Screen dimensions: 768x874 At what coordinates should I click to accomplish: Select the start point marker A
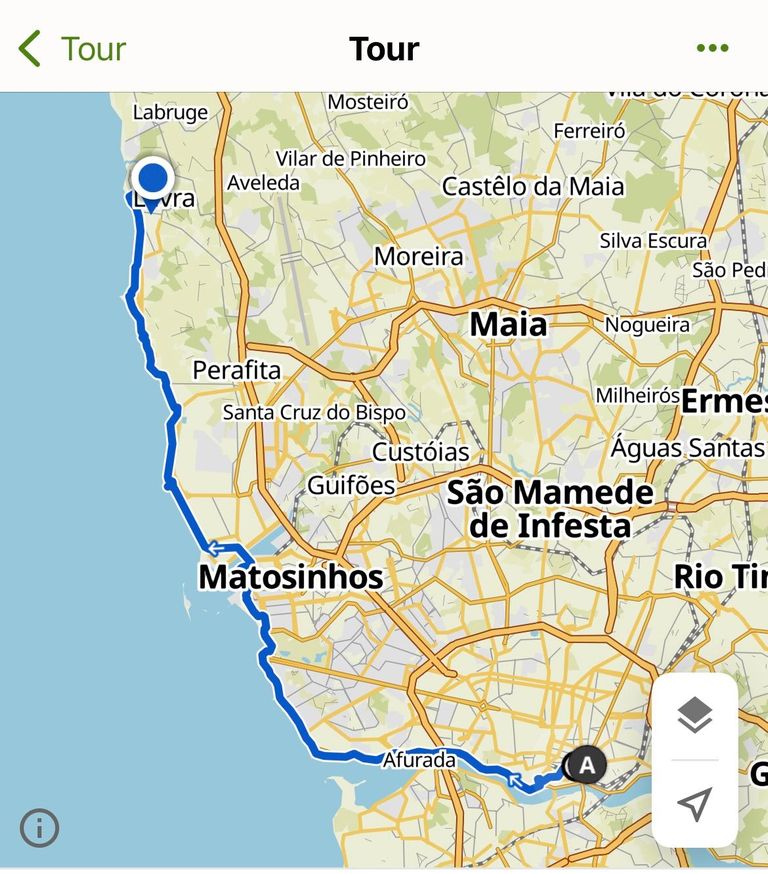586,766
